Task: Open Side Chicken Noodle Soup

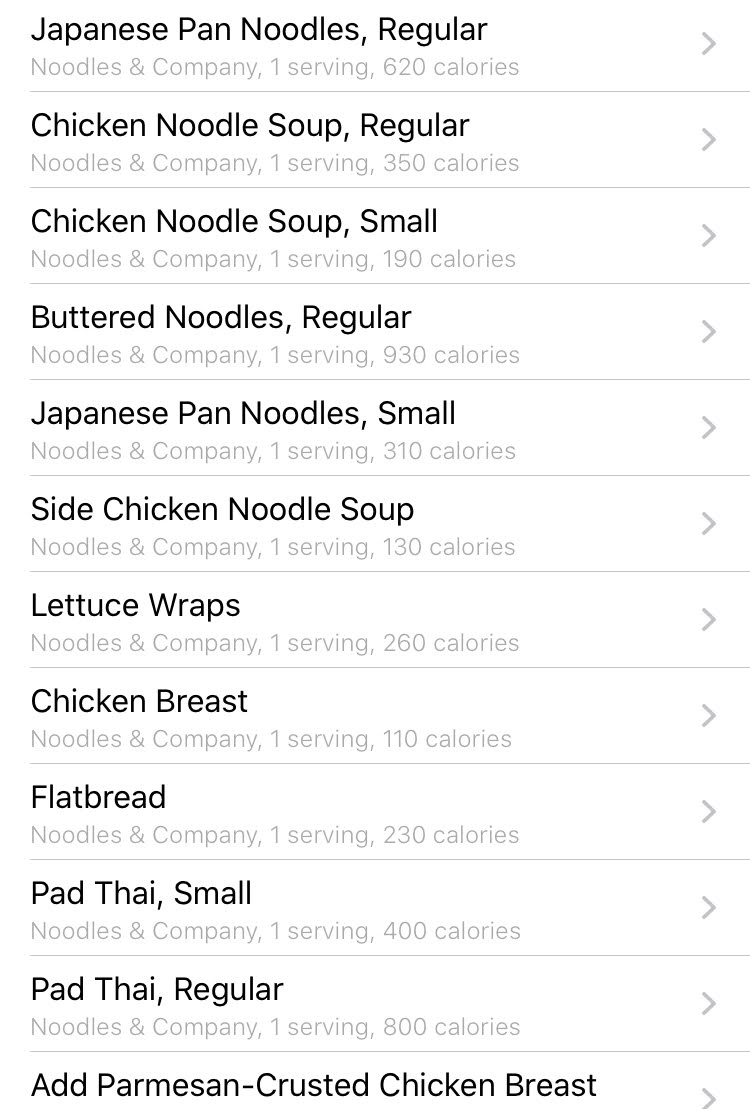Action: pos(375,525)
